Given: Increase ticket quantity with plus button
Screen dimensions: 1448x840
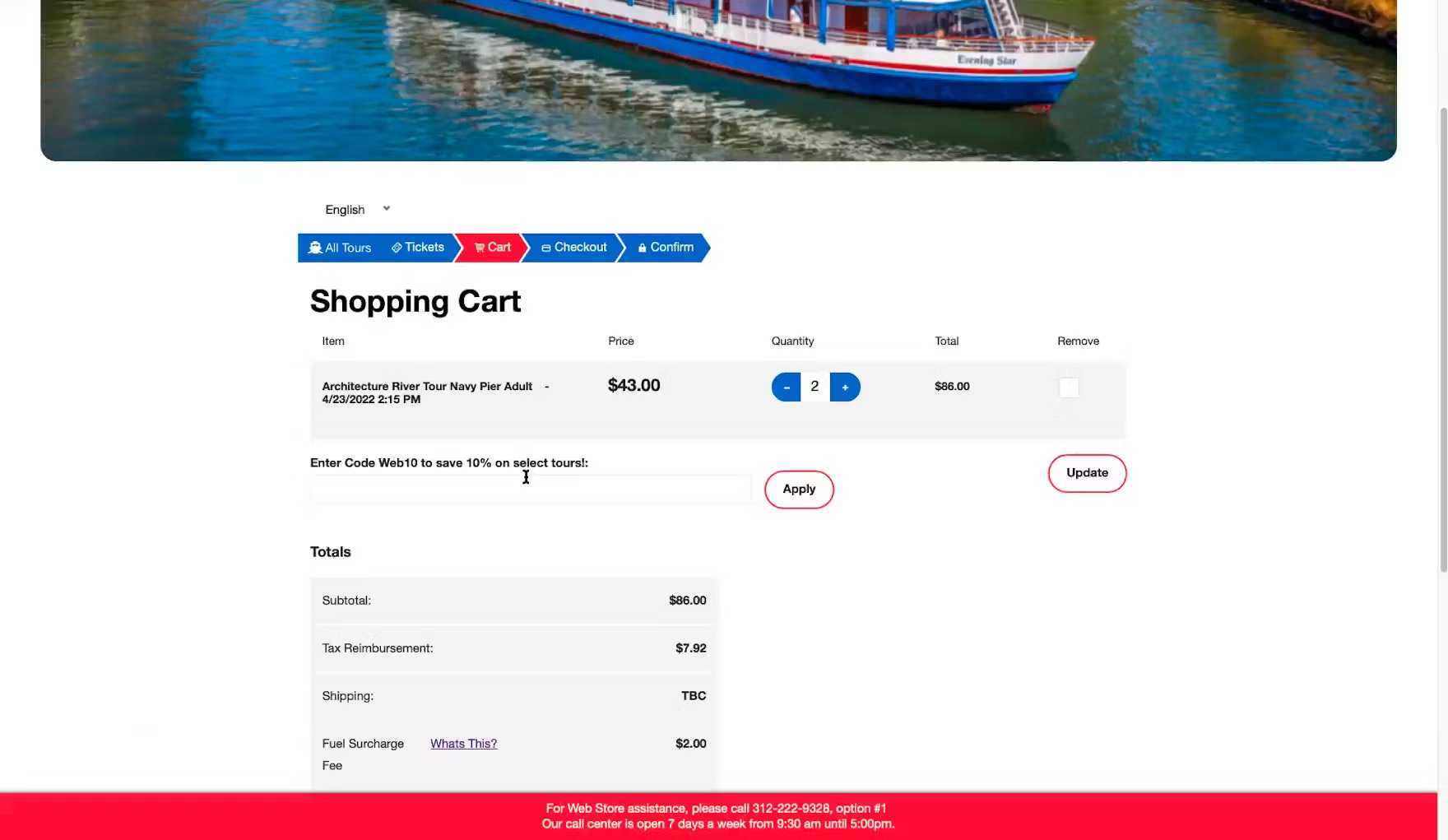Looking at the screenshot, I should (845, 387).
